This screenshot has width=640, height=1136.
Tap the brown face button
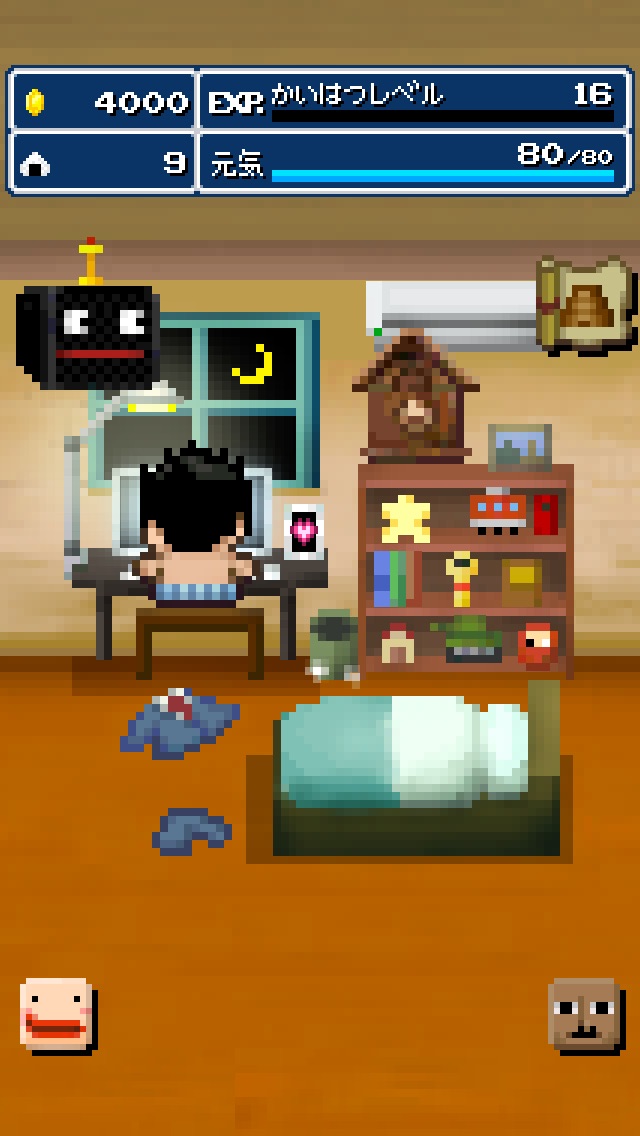click(x=584, y=1014)
